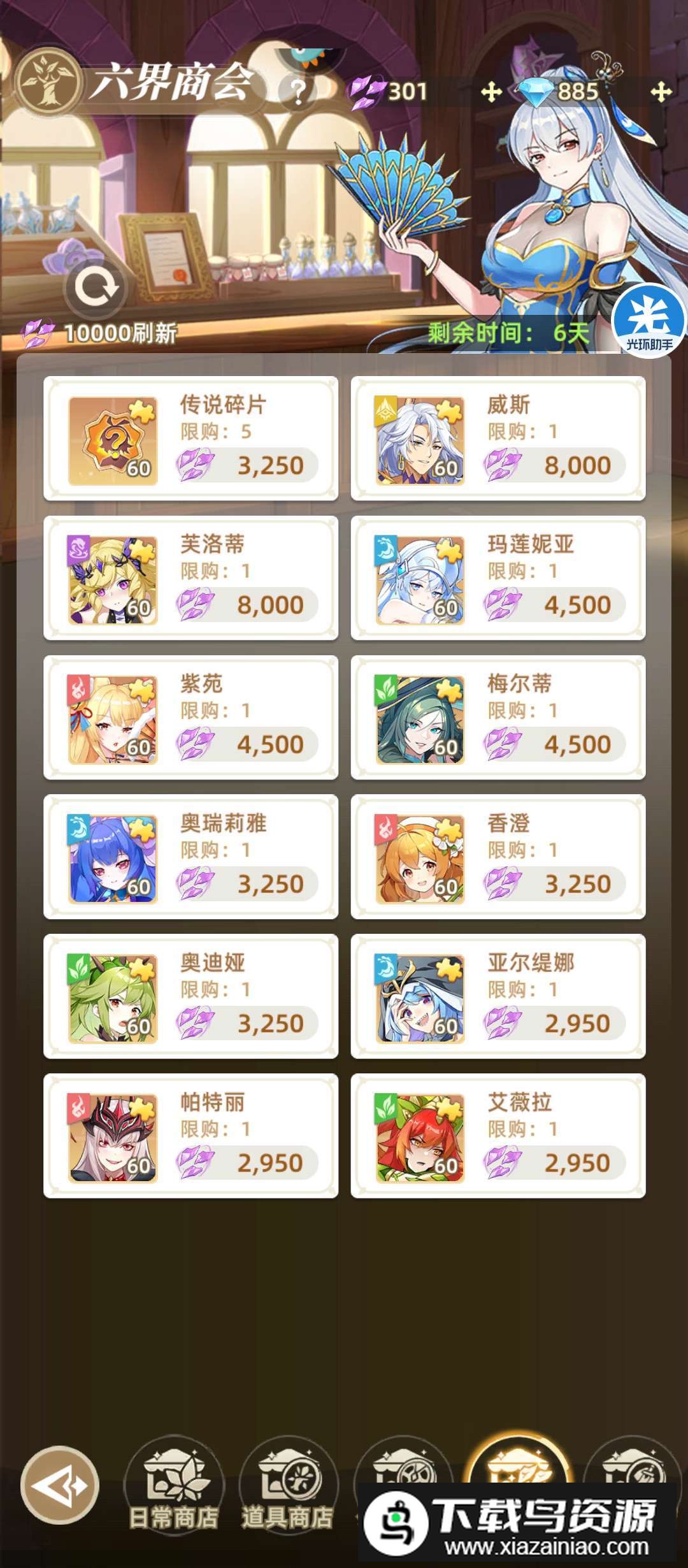
Task: Select the 亚尔缇娜 hero card
Action: click(498, 997)
